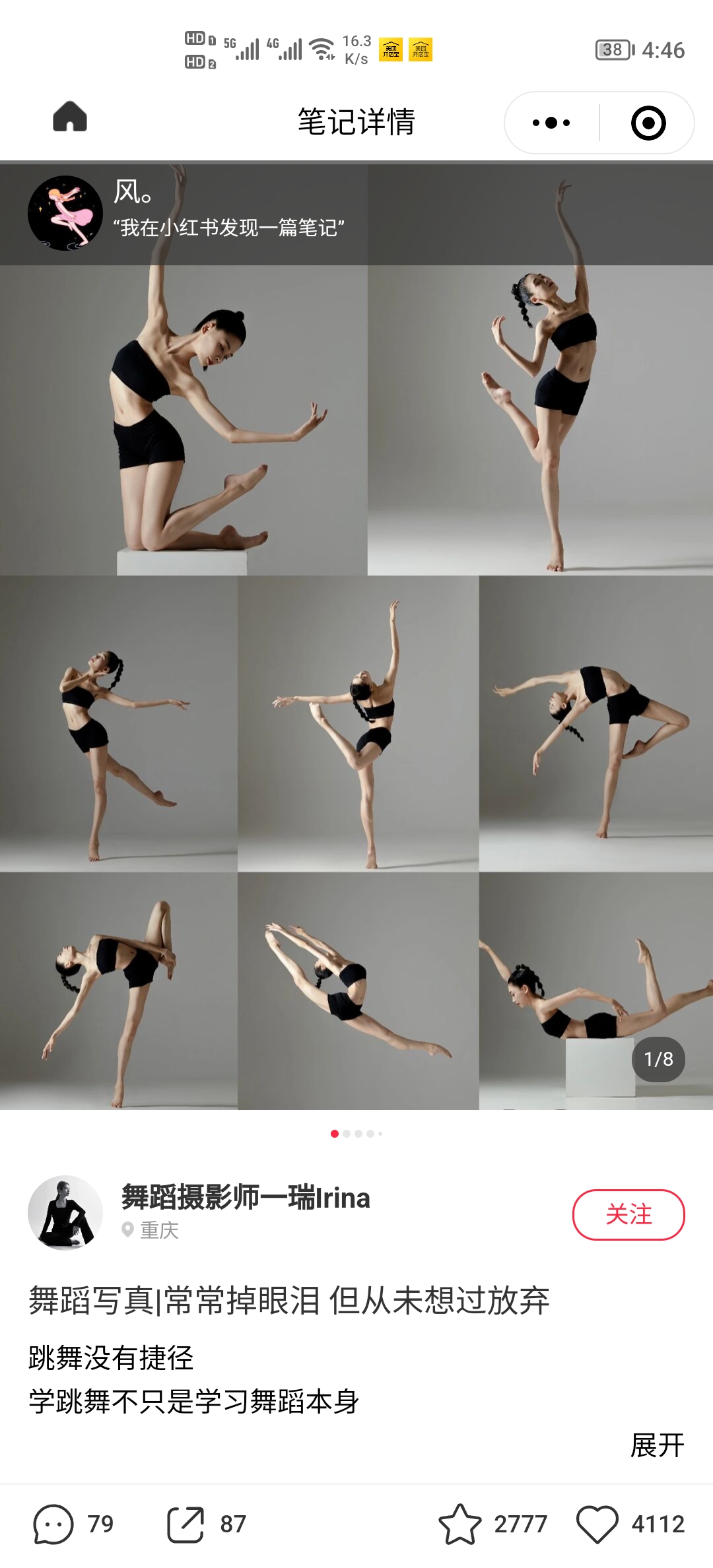Like this dance photo note
This screenshot has height=1568, width=713.
coord(597,1523)
